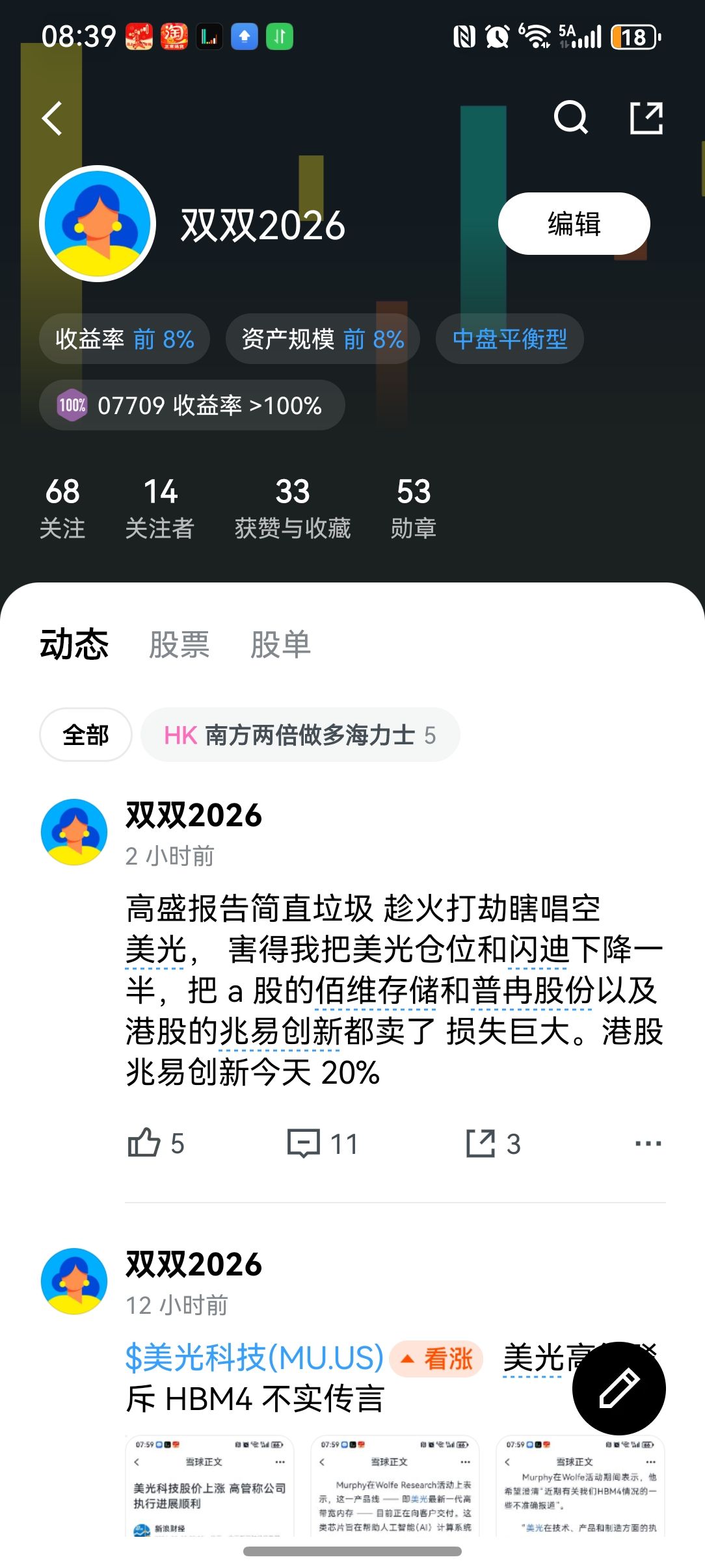This screenshot has height=1568, width=705.
Task: Share this profile page
Action: 646,118
